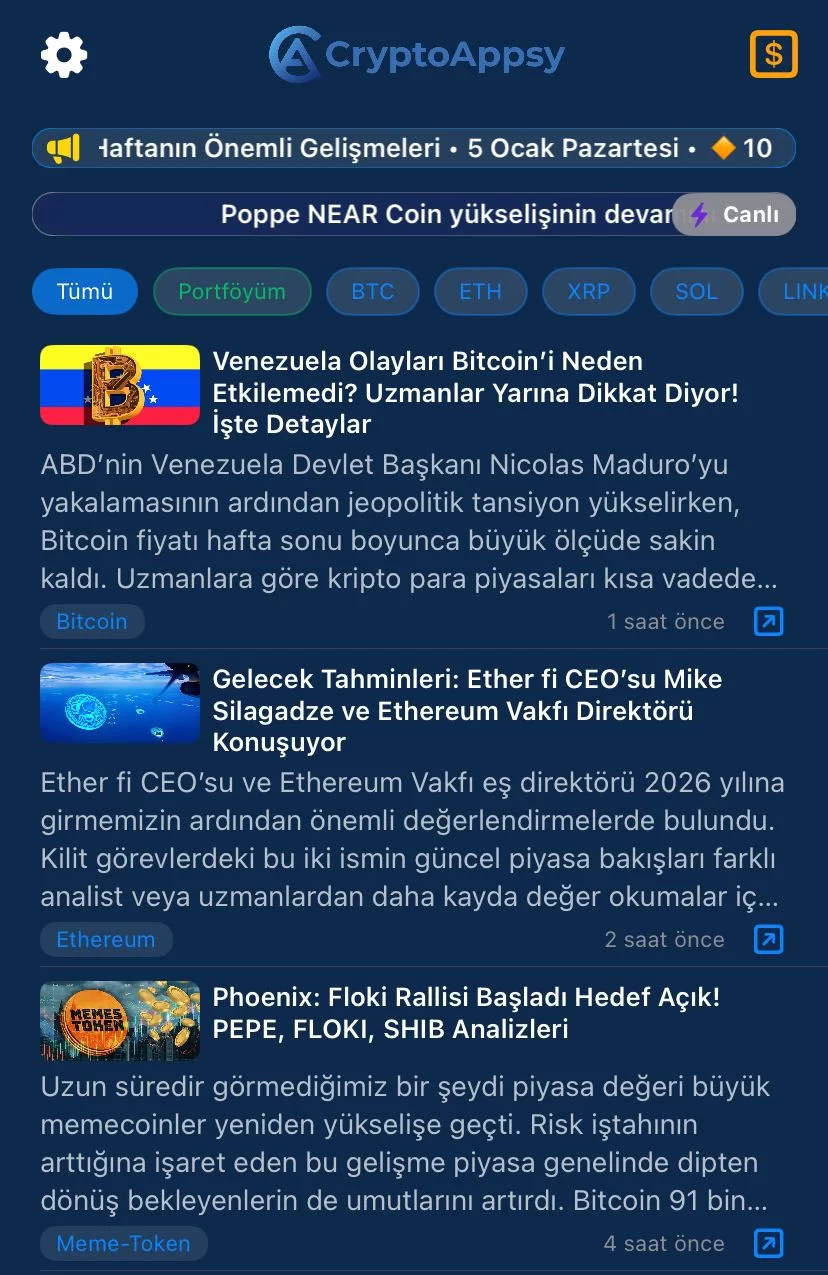Viewport: 828px width, 1275px height.
Task: Tap the dollar sign icon
Action: click(x=773, y=55)
